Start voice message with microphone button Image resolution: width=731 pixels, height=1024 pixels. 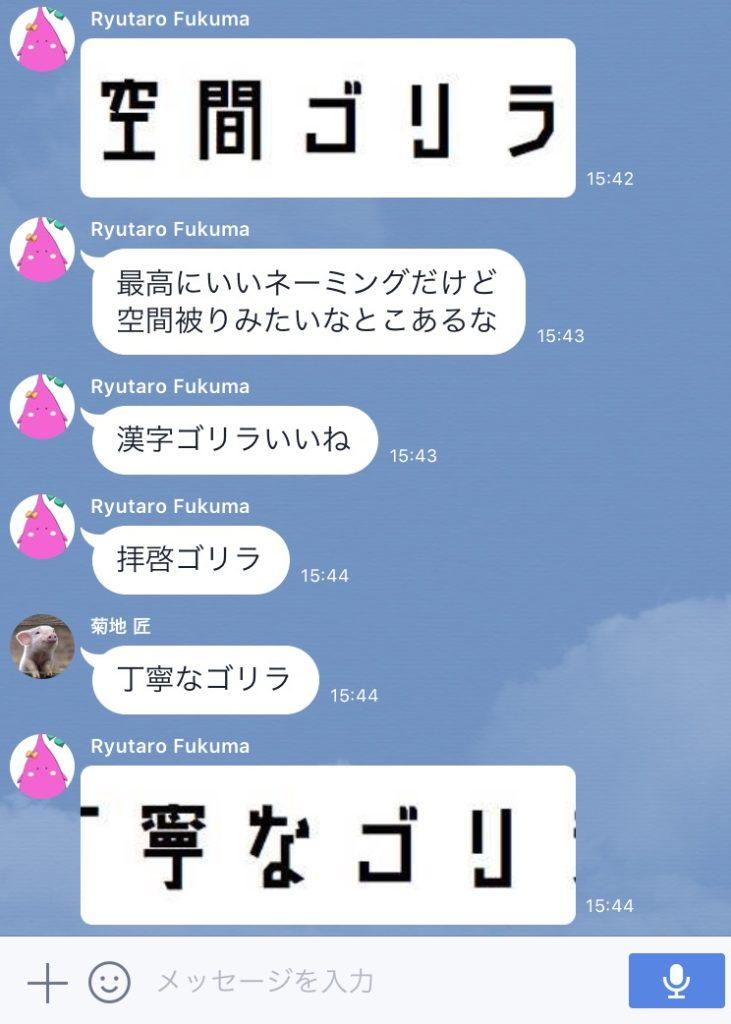(676, 981)
